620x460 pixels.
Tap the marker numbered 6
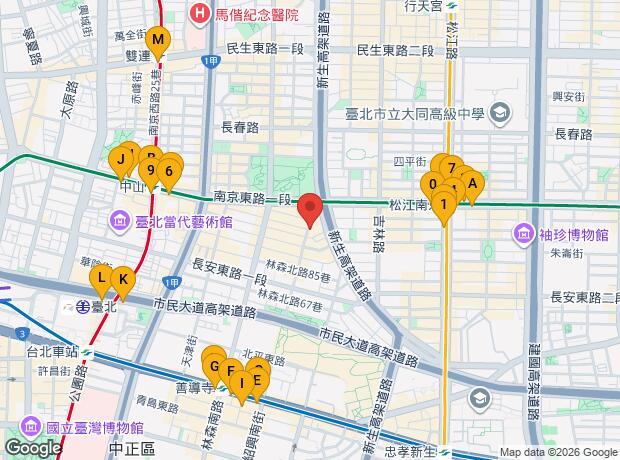[170, 171]
